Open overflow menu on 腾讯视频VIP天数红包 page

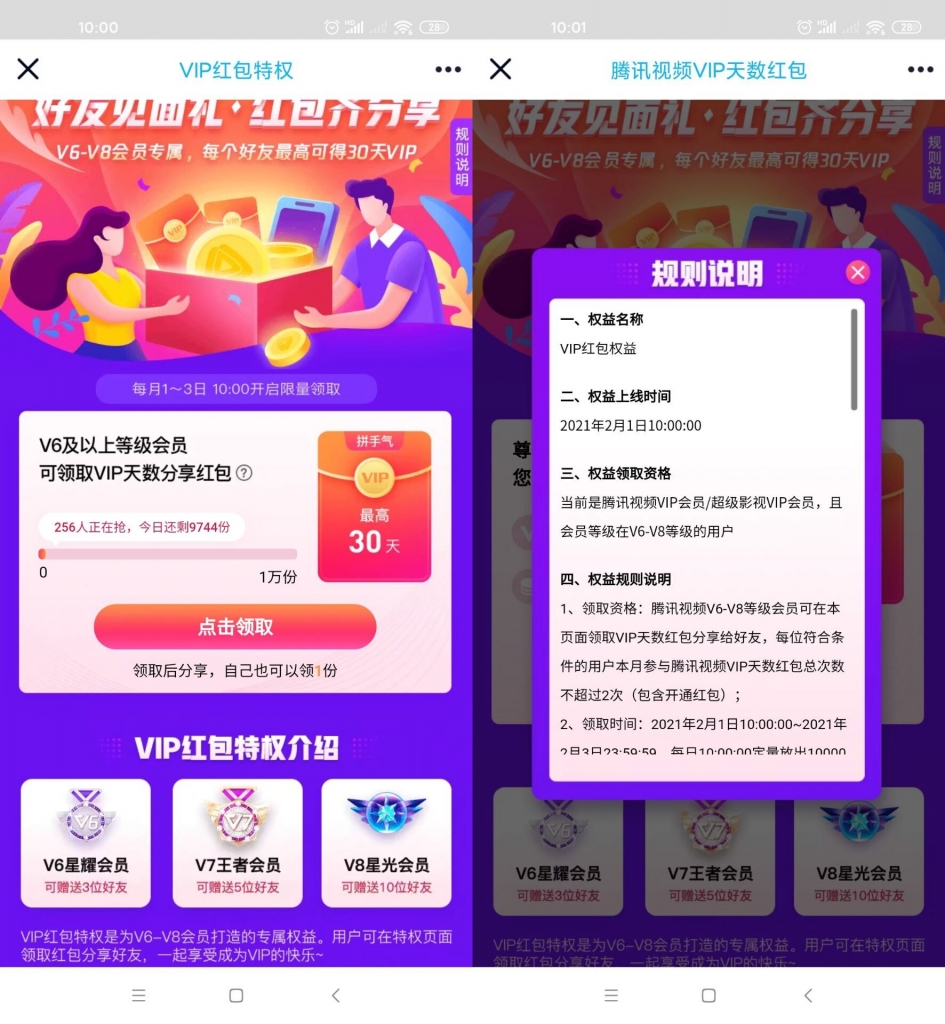[920, 69]
